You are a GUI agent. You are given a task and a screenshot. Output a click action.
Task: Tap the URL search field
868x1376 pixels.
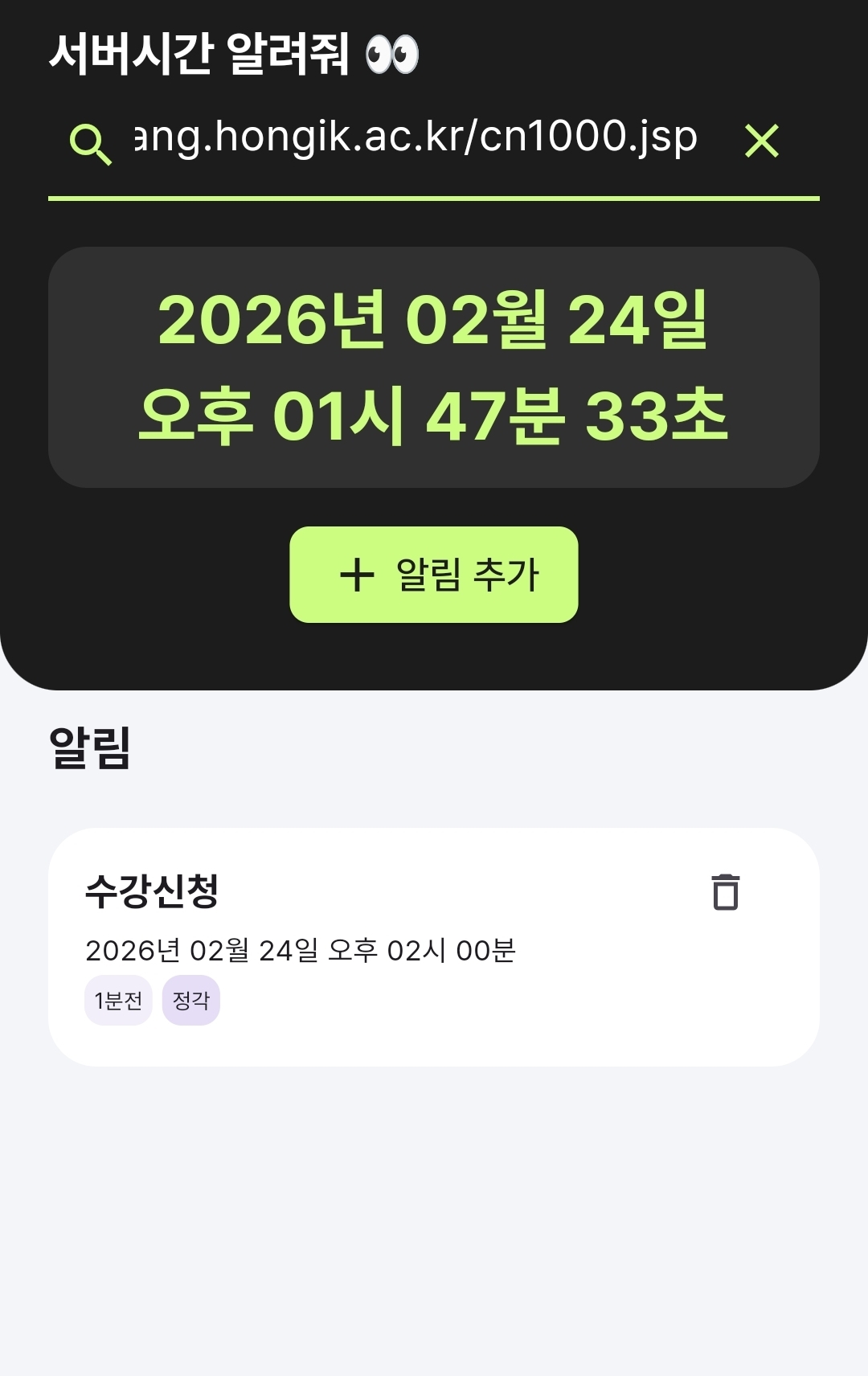tap(416, 138)
